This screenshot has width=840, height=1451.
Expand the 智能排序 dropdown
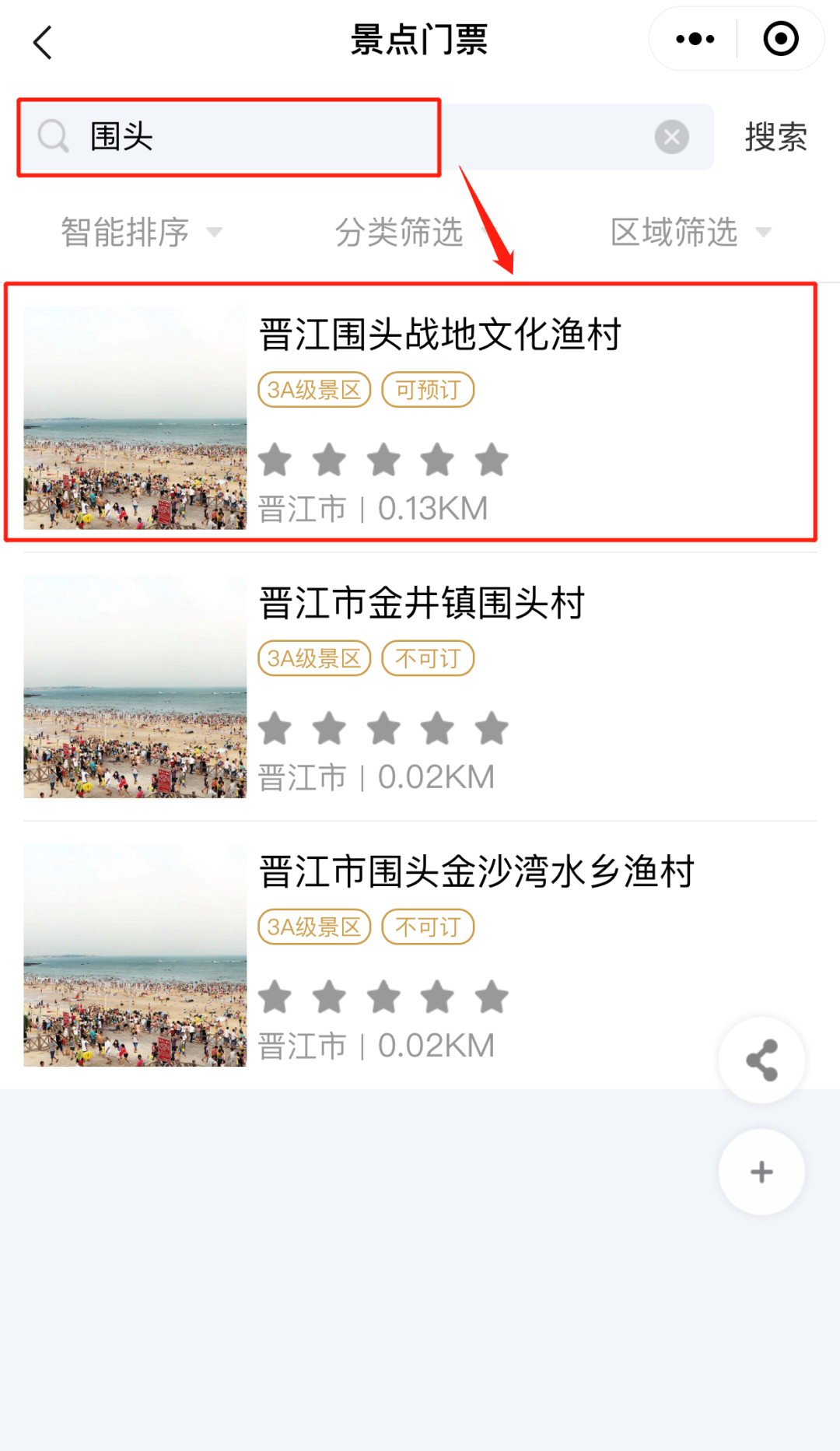(142, 232)
